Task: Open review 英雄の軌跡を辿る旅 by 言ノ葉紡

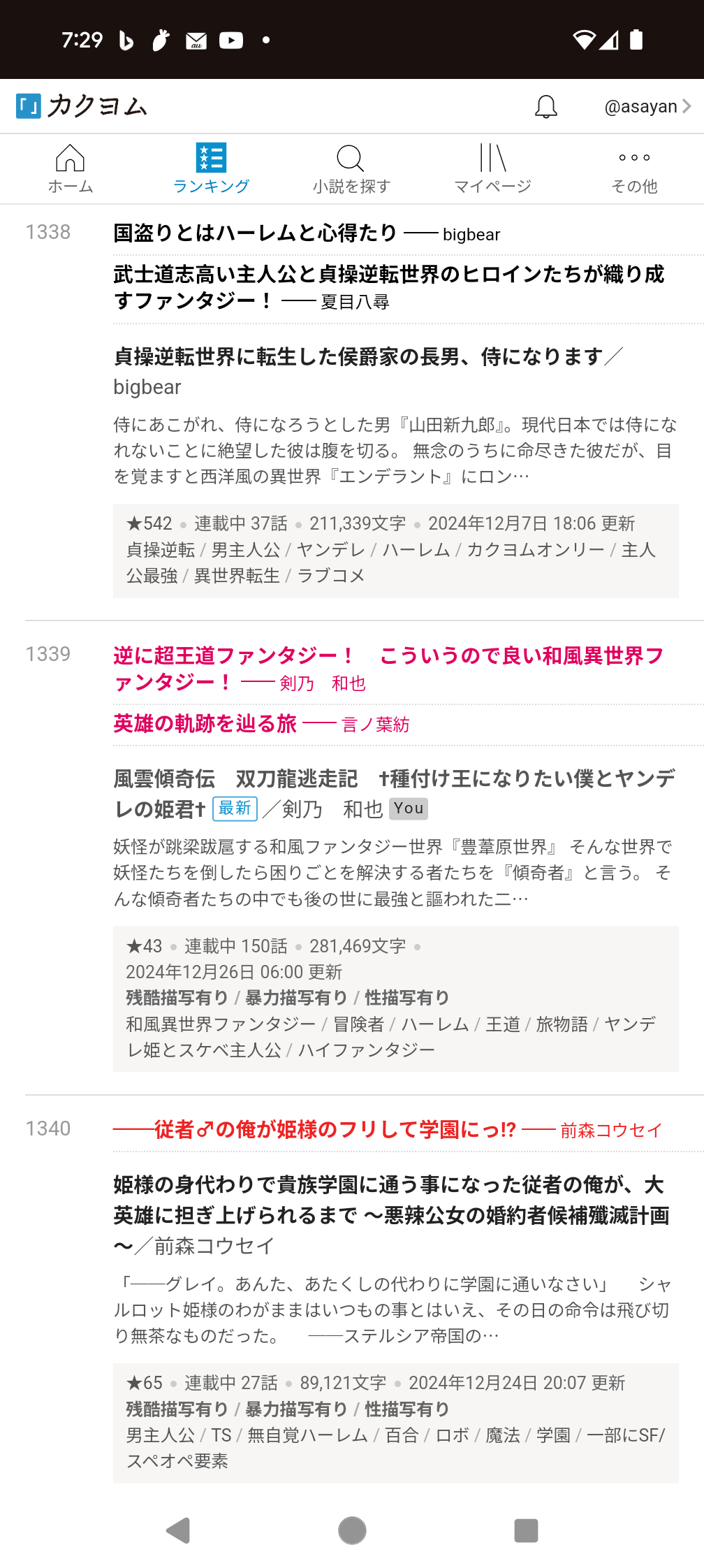Action: [205, 724]
